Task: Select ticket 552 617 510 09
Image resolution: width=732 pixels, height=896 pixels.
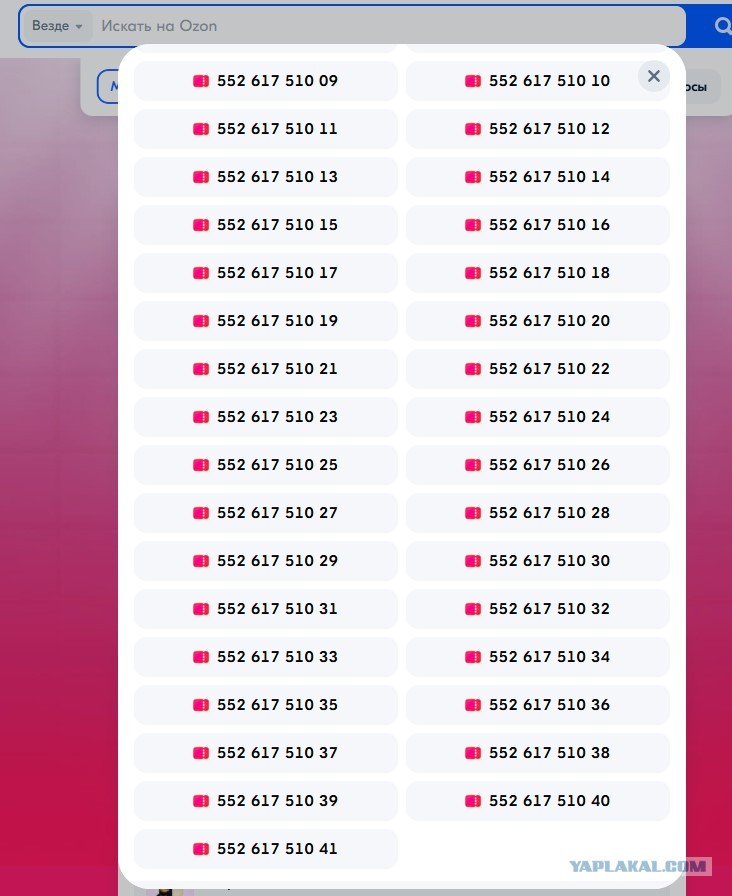Action: tap(266, 81)
